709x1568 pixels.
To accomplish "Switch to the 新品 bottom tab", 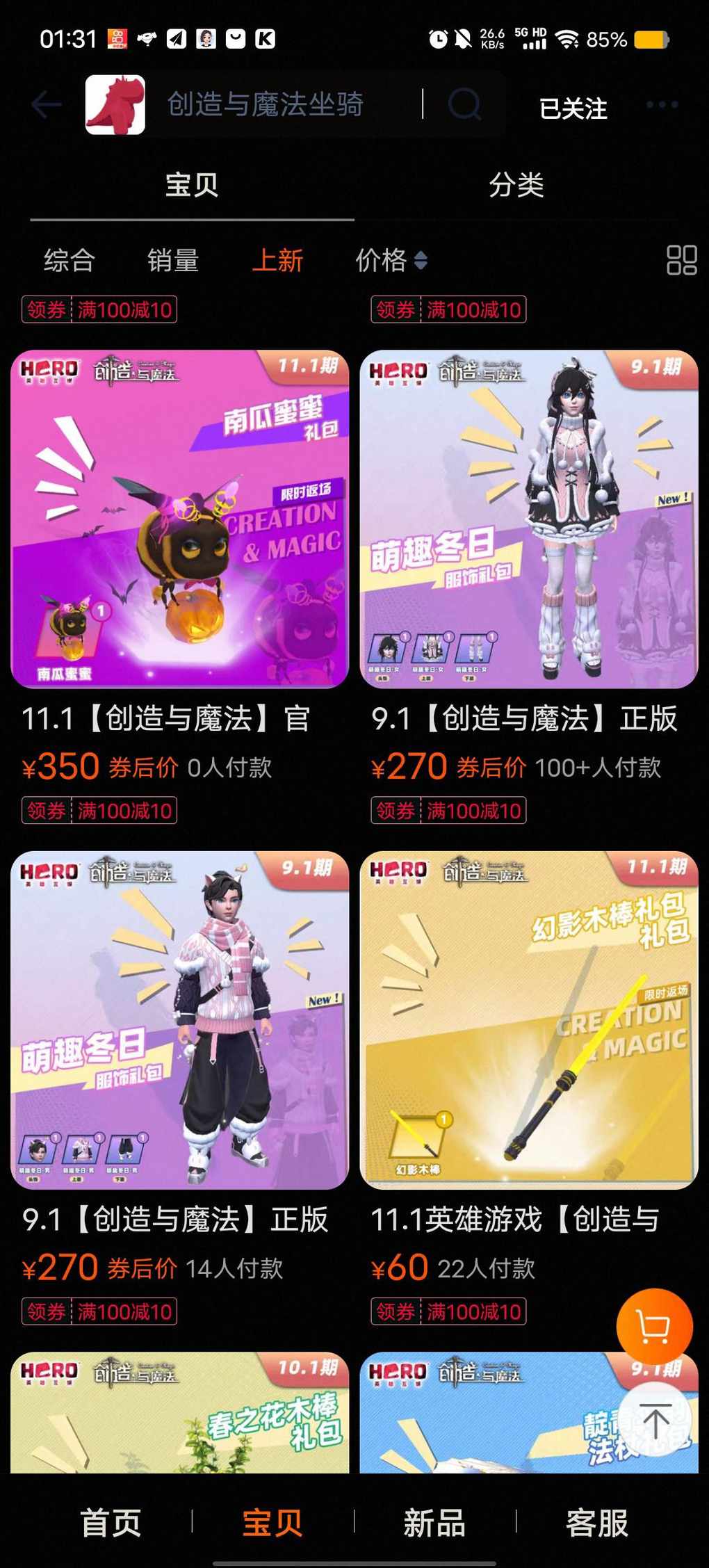I will (x=434, y=1523).
